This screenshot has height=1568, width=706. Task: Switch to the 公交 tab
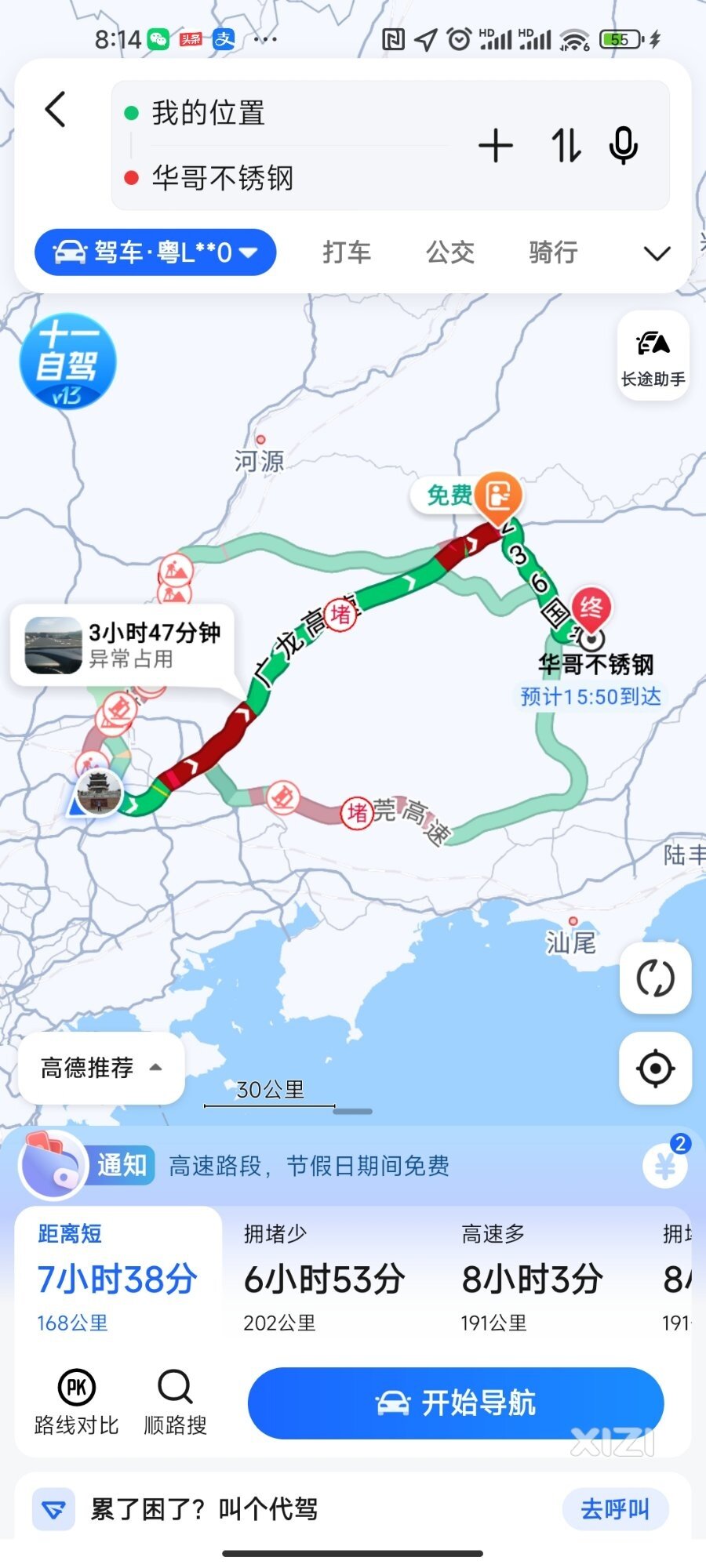tap(450, 252)
